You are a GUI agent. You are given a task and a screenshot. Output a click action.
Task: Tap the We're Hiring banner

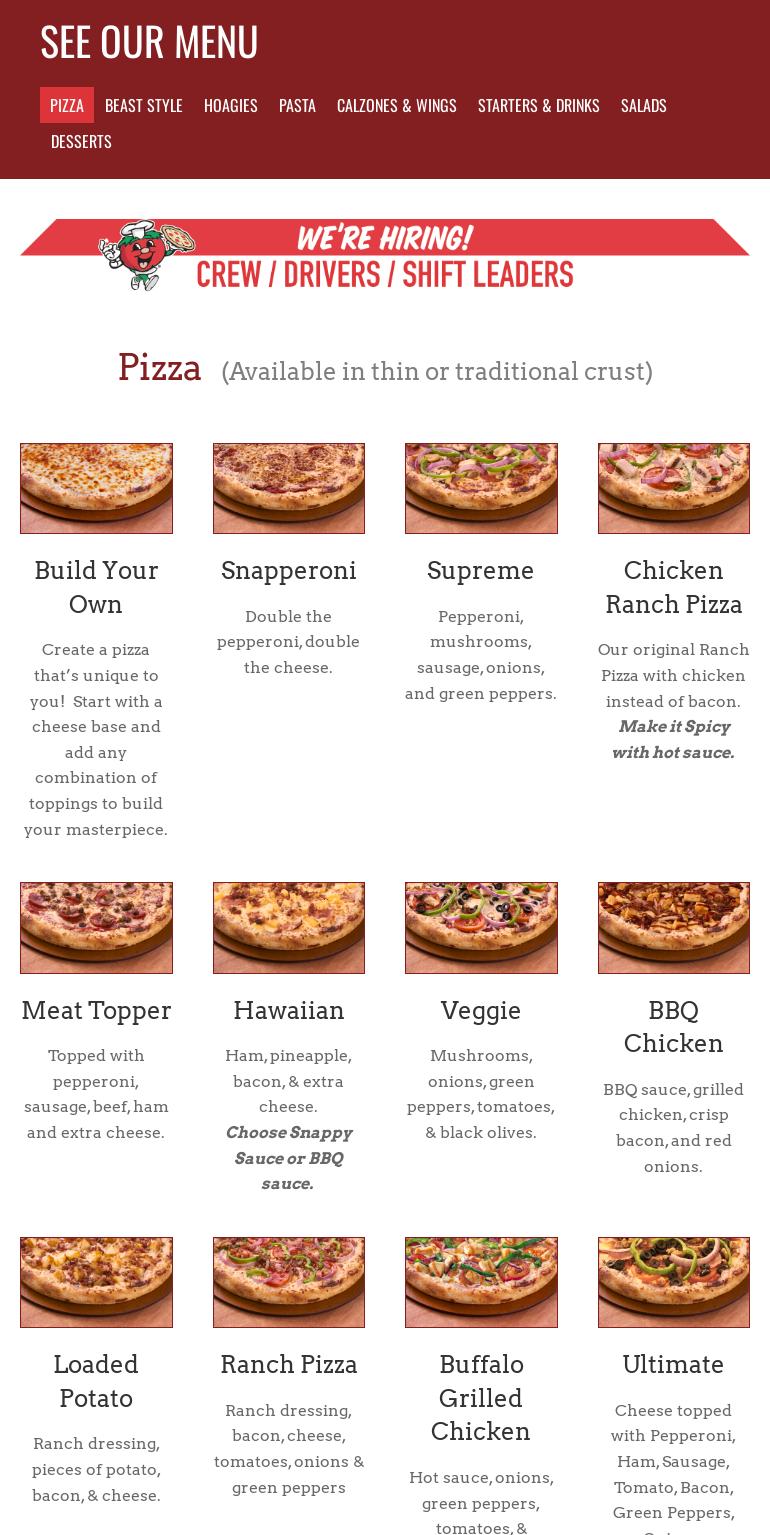point(385,255)
